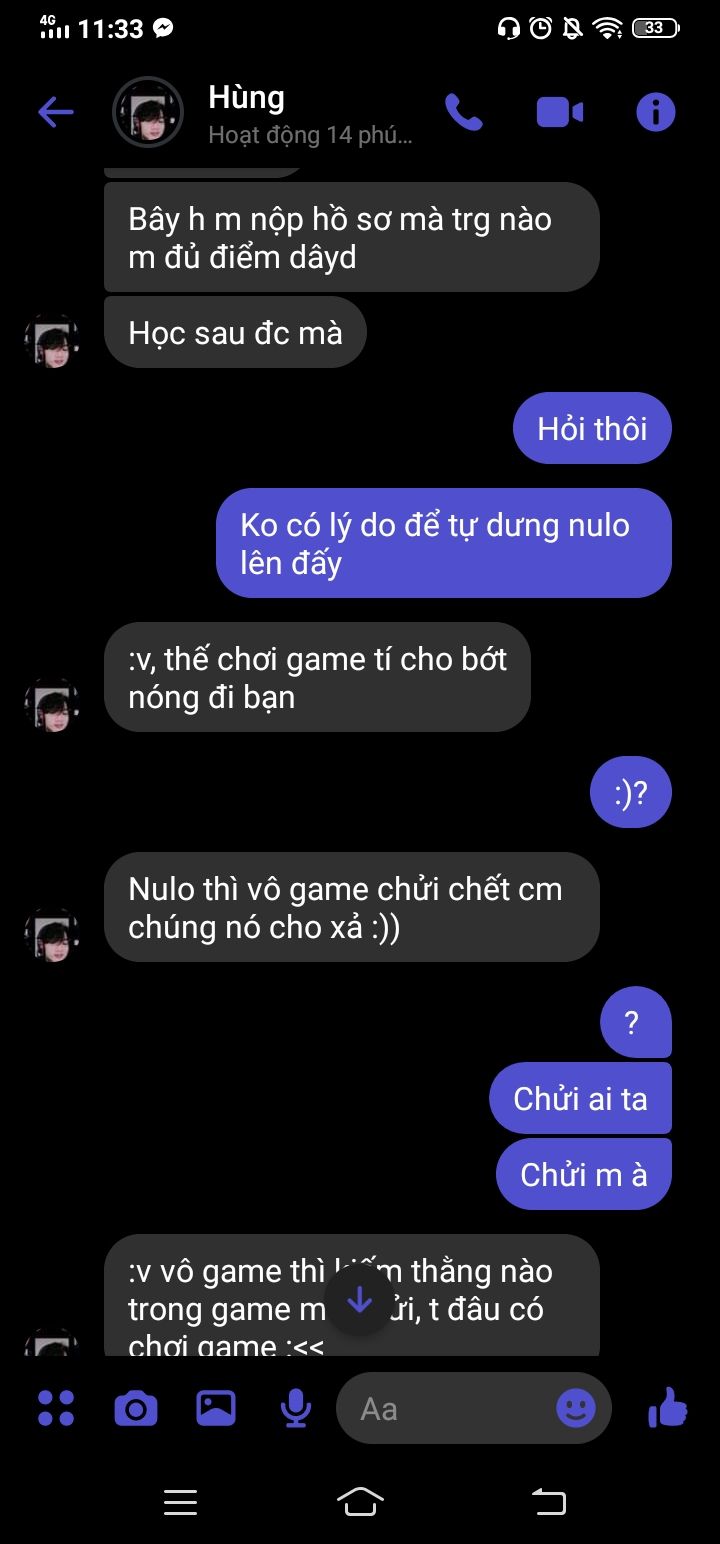This screenshot has height=1544, width=720.
Task: Open the camera to take a photo
Action: click(x=136, y=1408)
